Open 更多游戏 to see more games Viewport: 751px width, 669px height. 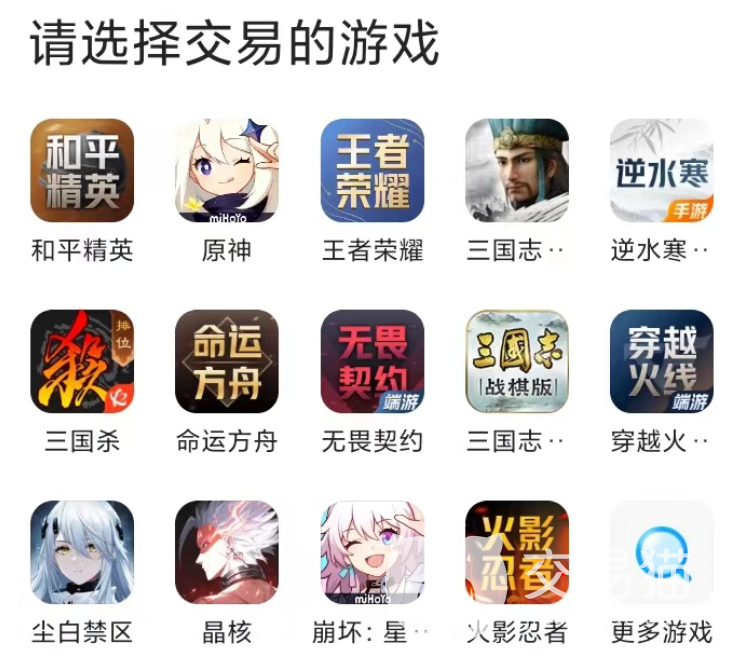pyautogui.click(x=661, y=552)
